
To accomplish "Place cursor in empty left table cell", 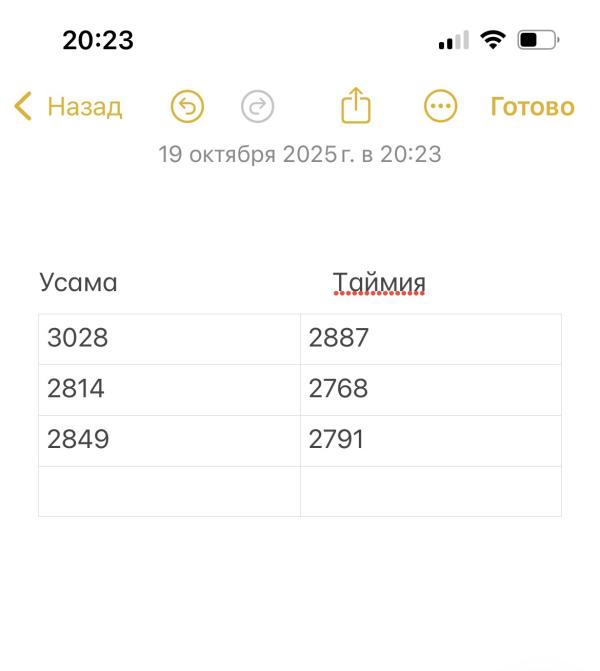I will point(169,491).
